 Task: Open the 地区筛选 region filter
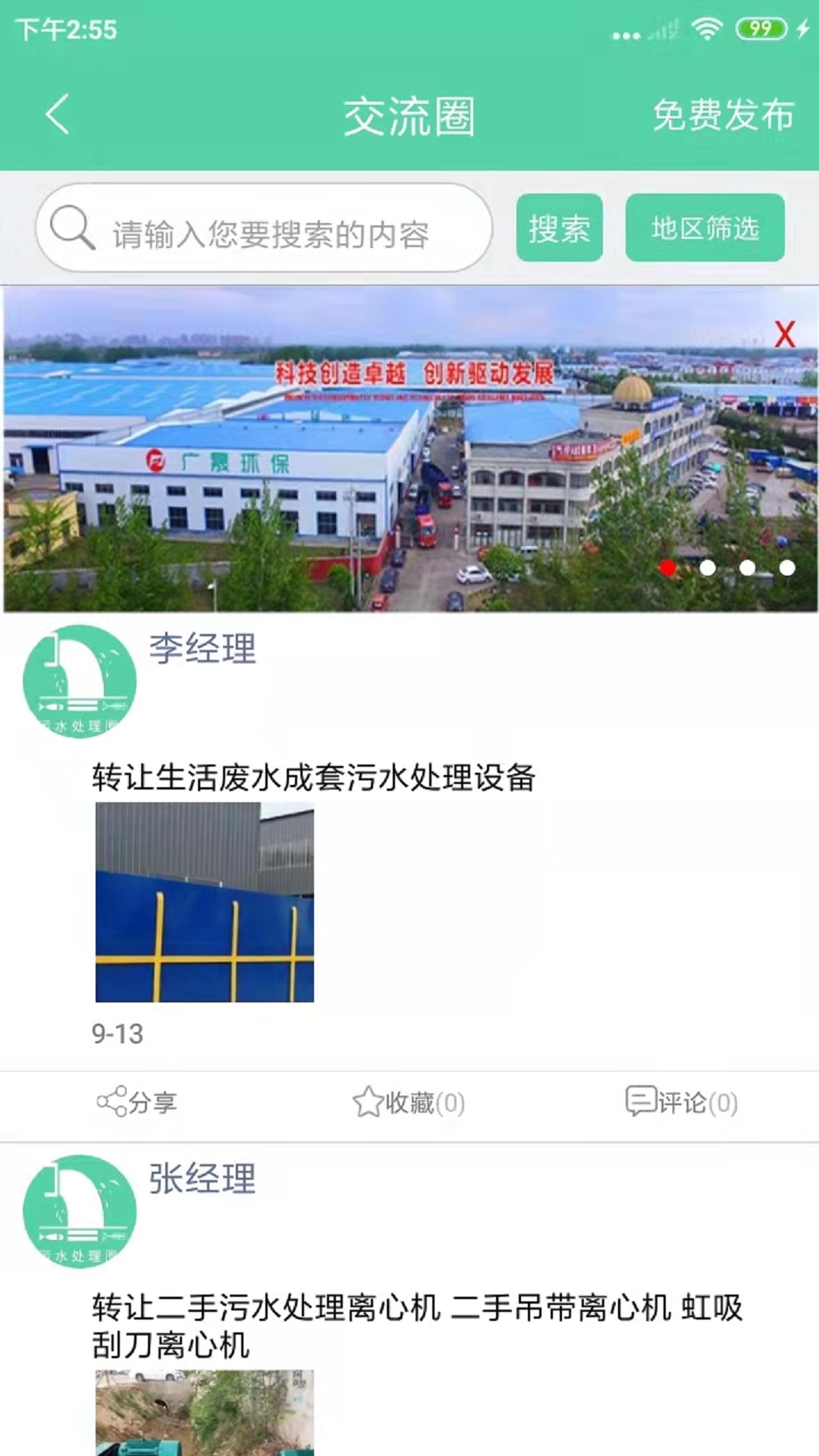click(704, 228)
